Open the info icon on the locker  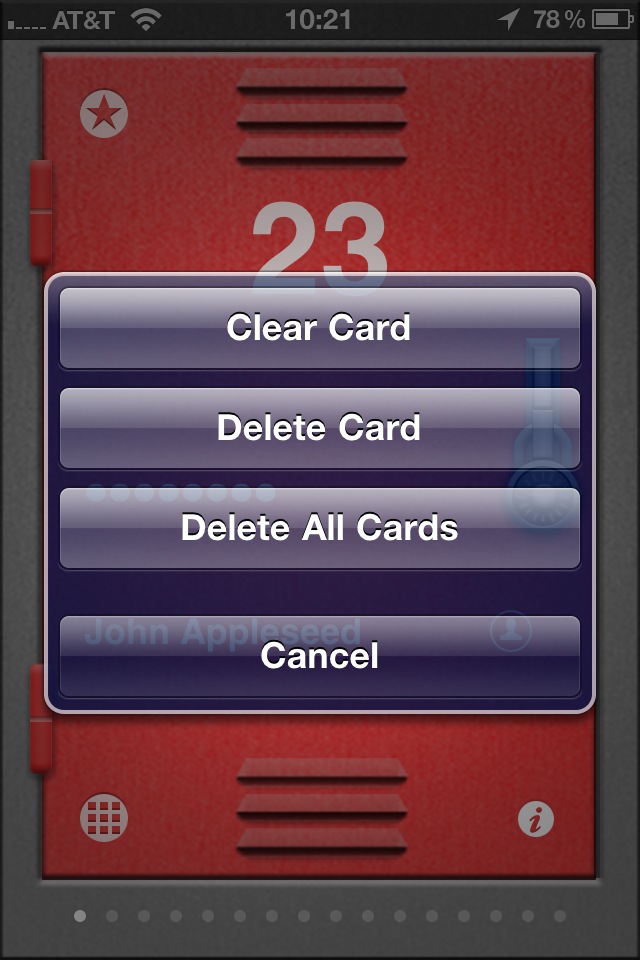click(536, 820)
